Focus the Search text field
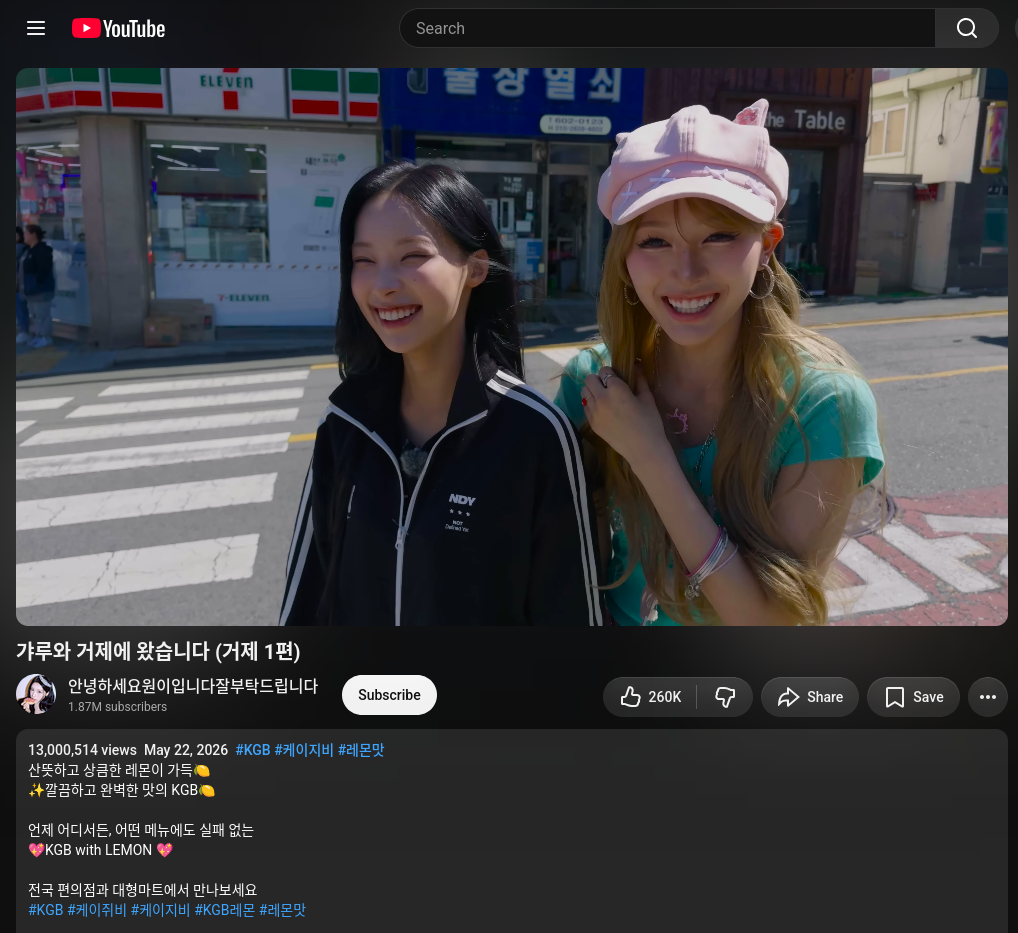 tap(667, 28)
